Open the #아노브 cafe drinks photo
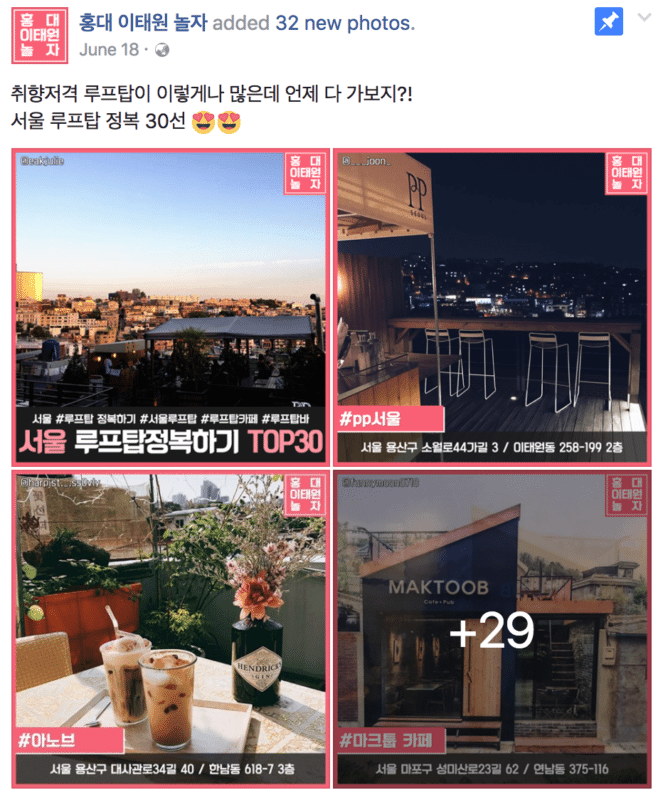Viewport: 663px width, 800px height. (x=170, y=627)
